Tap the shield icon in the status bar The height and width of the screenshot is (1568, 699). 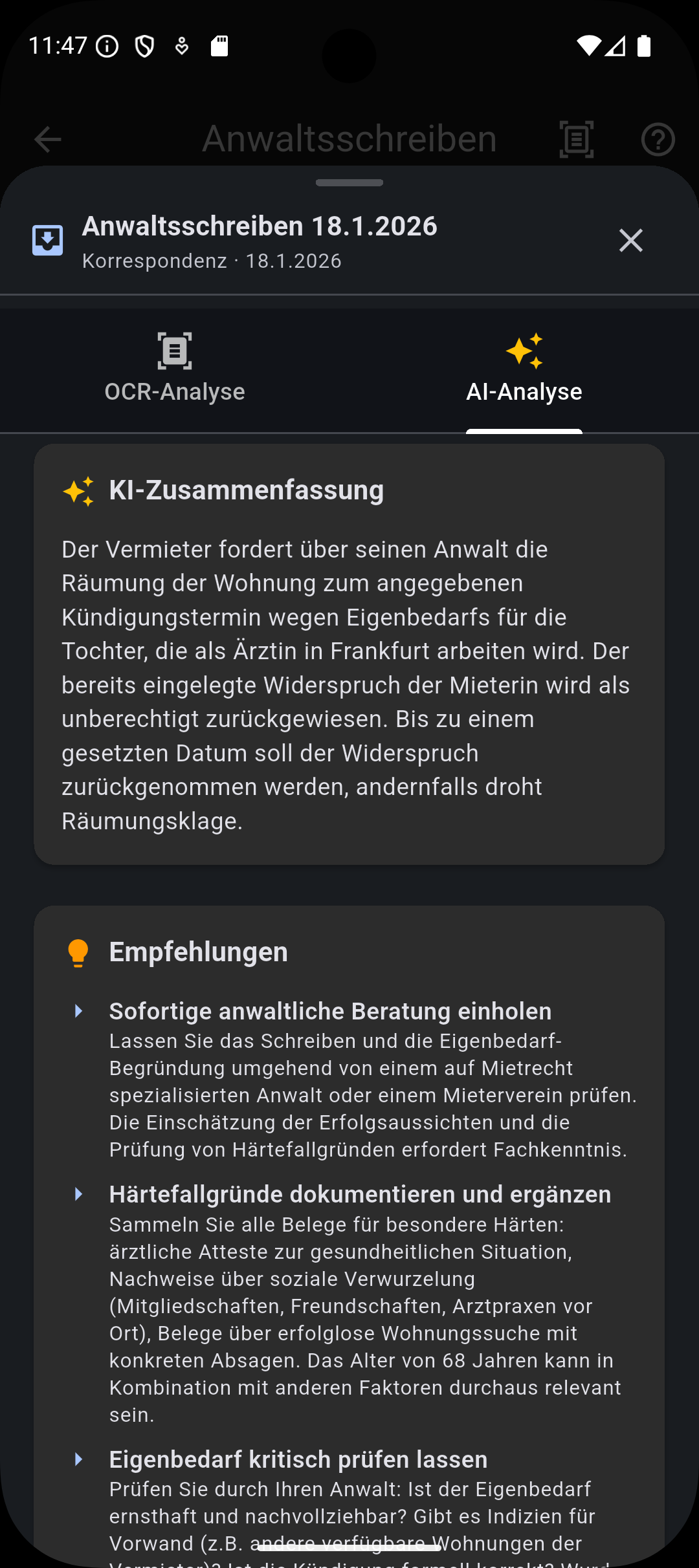click(146, 46)
